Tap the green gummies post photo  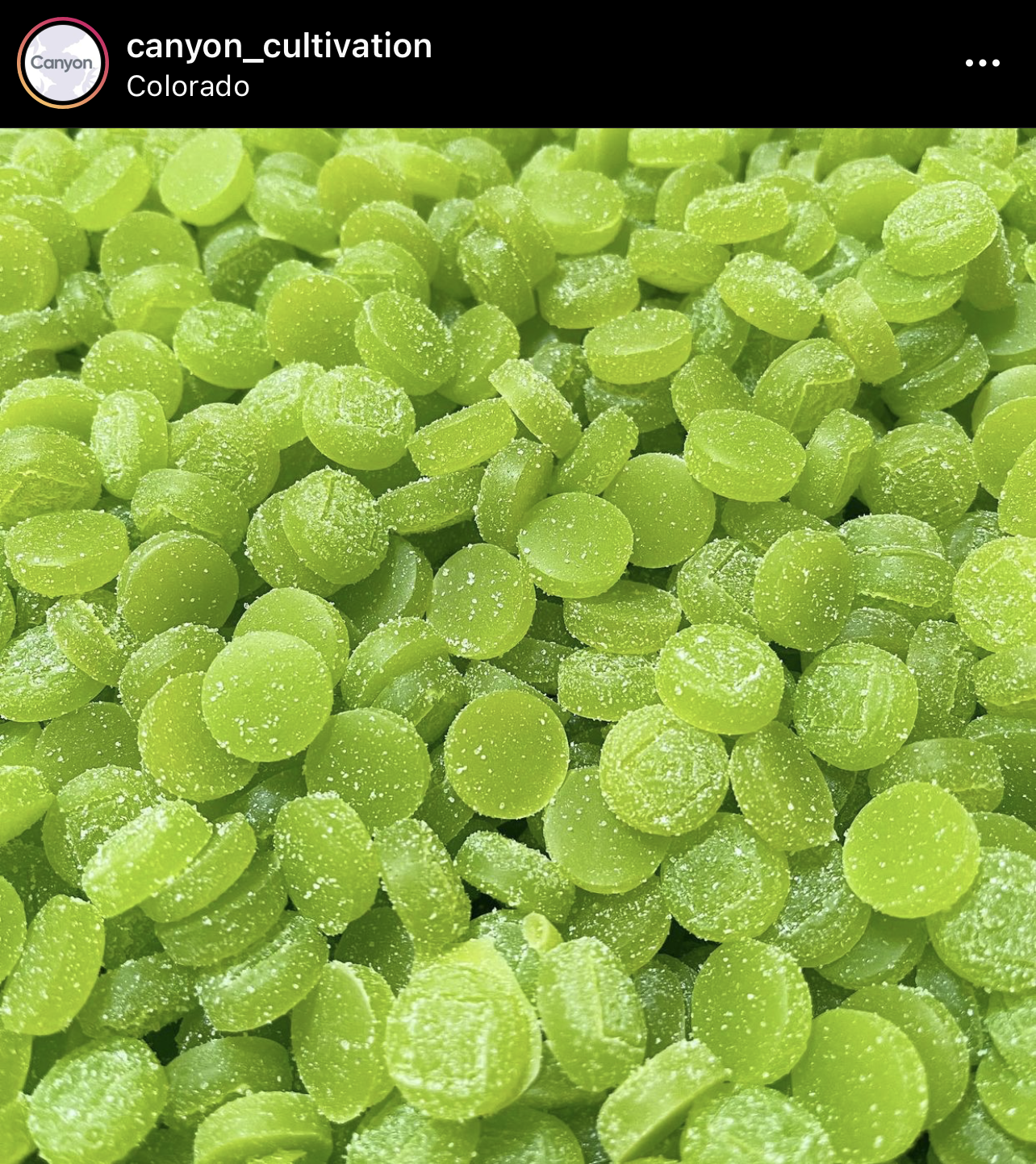click(x=518, y=645)
